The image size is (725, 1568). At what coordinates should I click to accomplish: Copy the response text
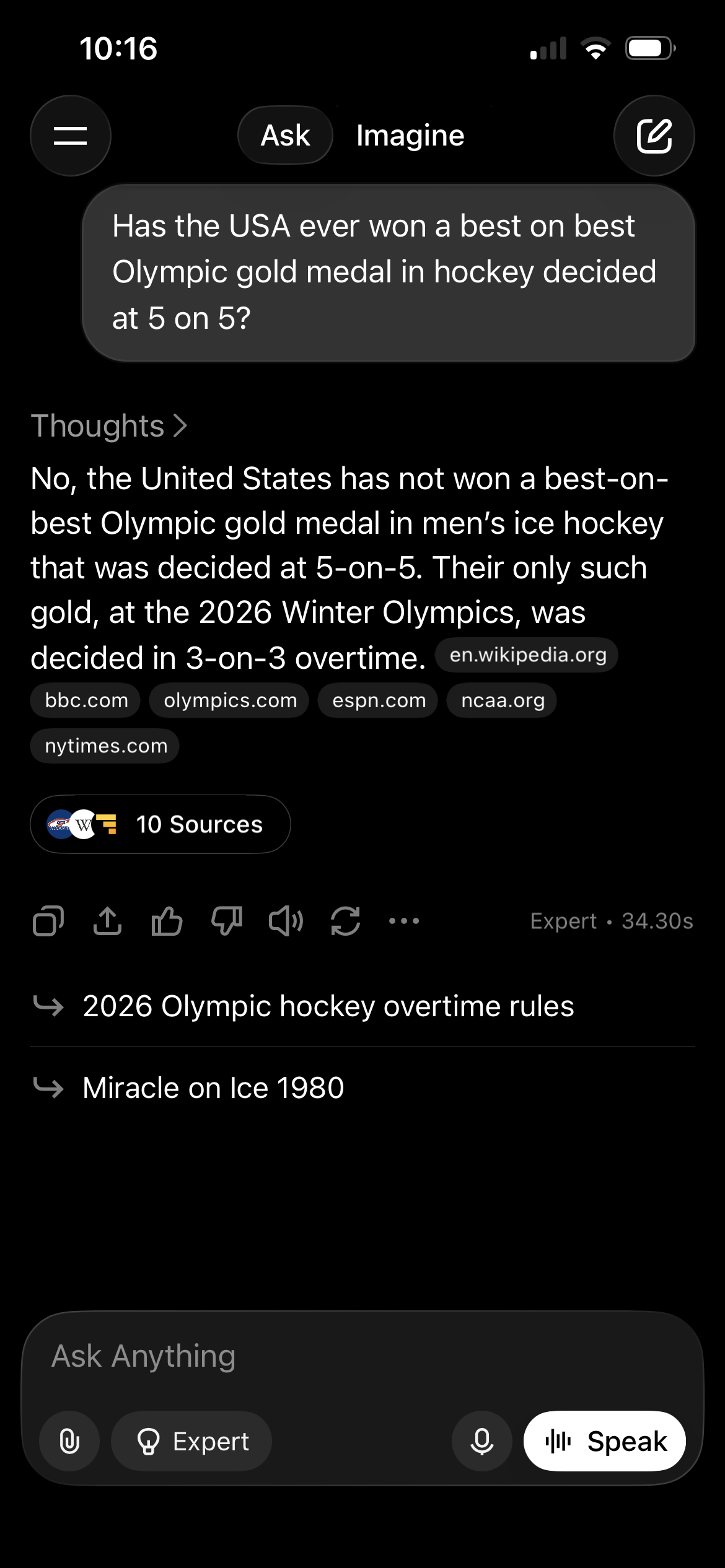pyautogui.click(x=48, y=921)
